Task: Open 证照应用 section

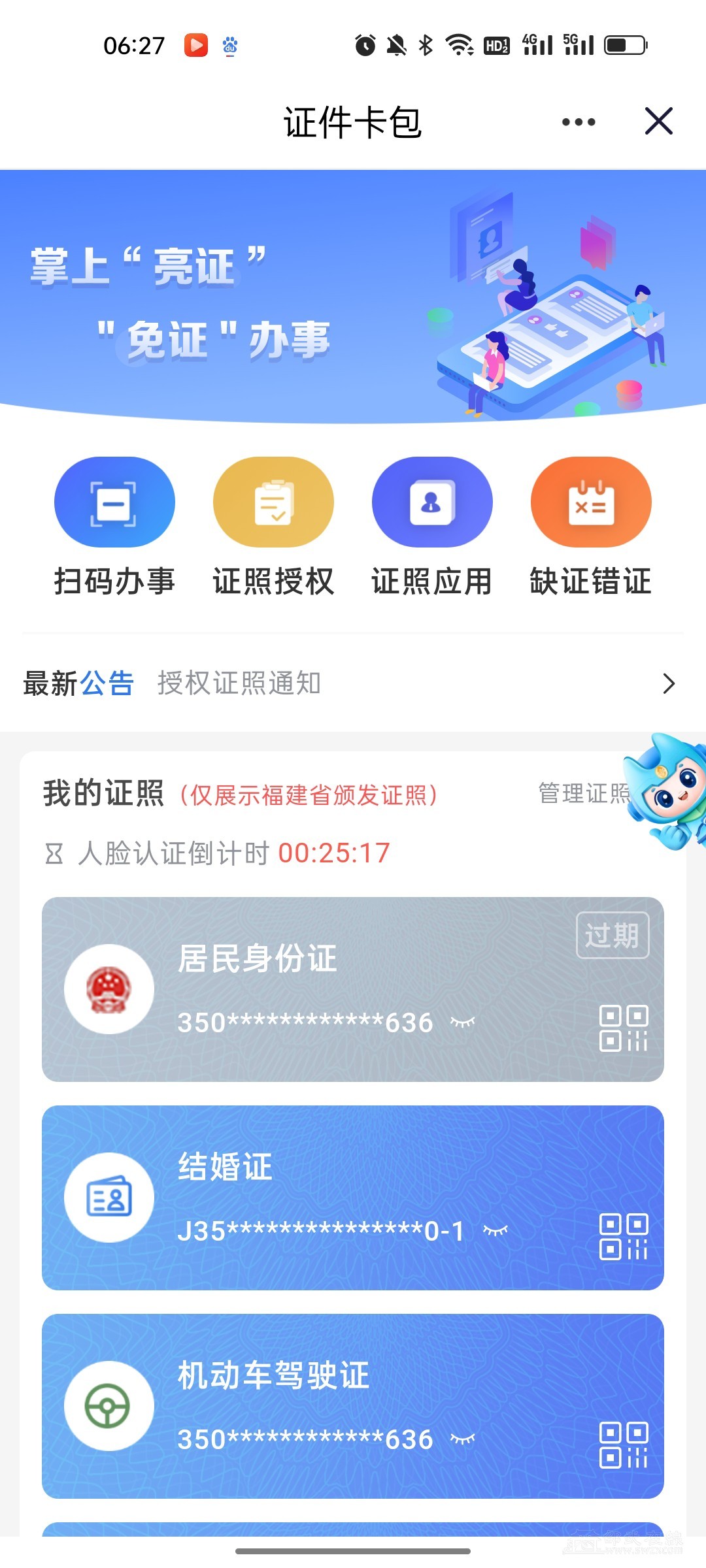Action: pos(431,502)
